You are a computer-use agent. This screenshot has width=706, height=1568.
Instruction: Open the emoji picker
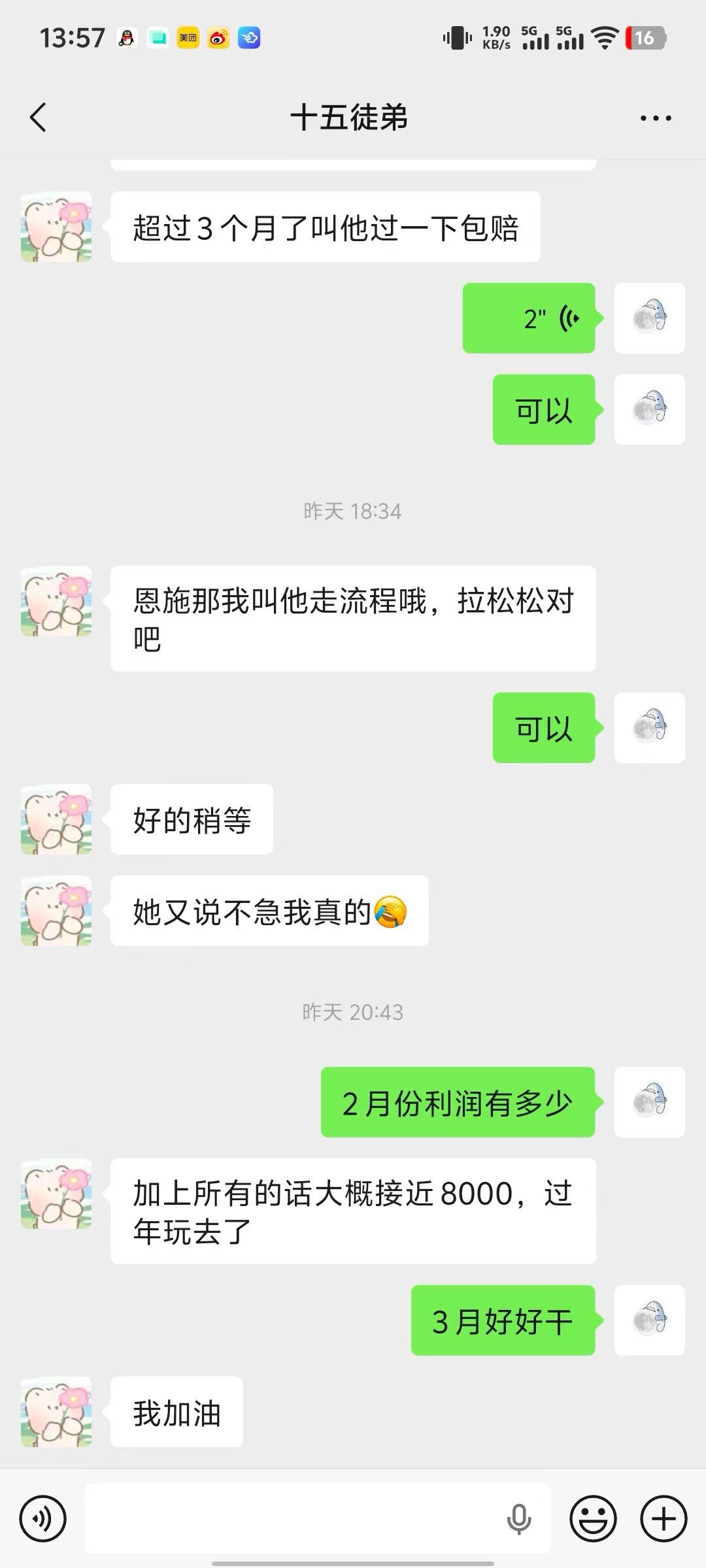point(592,1519)
